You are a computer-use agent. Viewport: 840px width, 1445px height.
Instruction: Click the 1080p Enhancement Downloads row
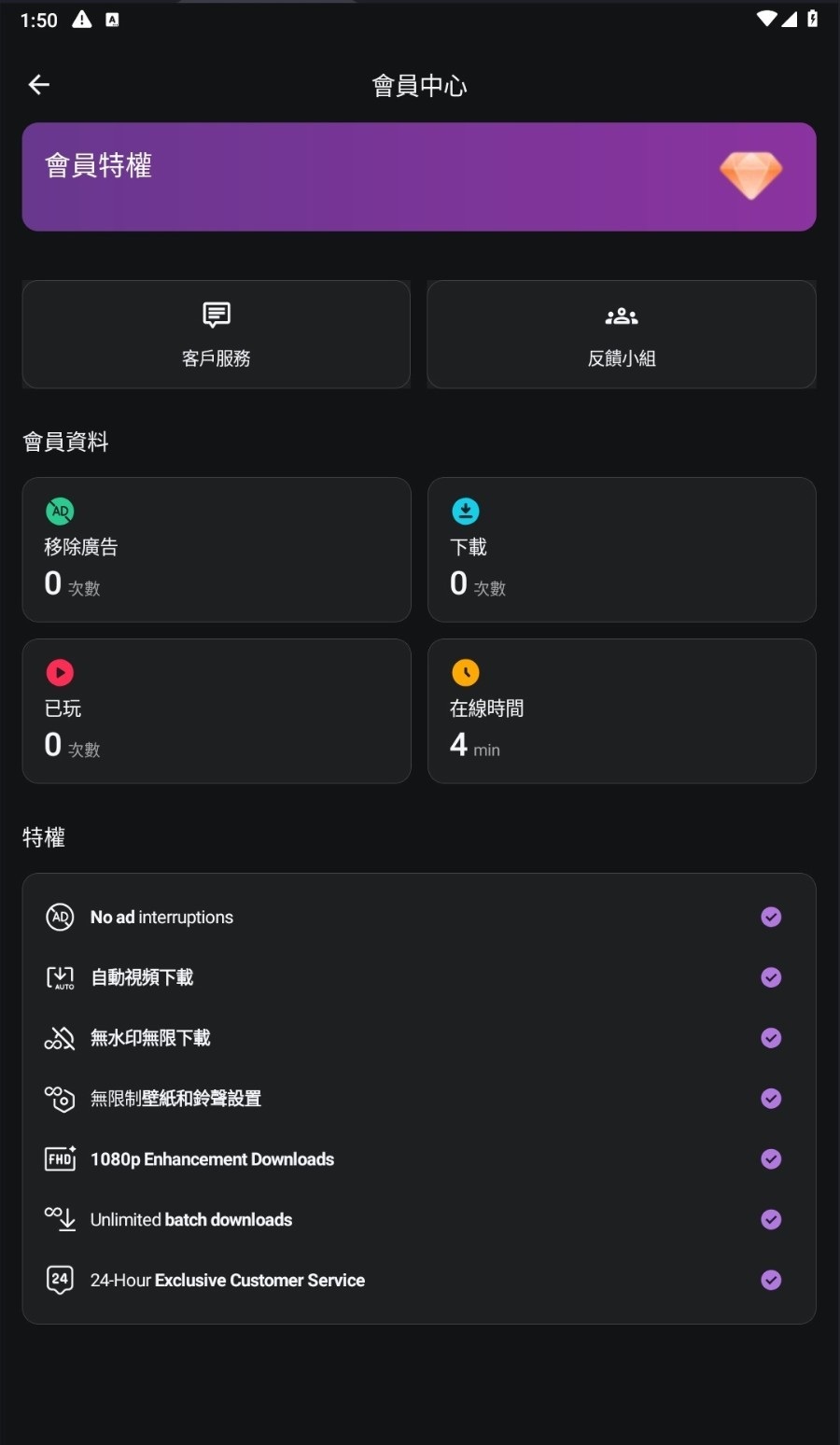tap(419, 1158)
